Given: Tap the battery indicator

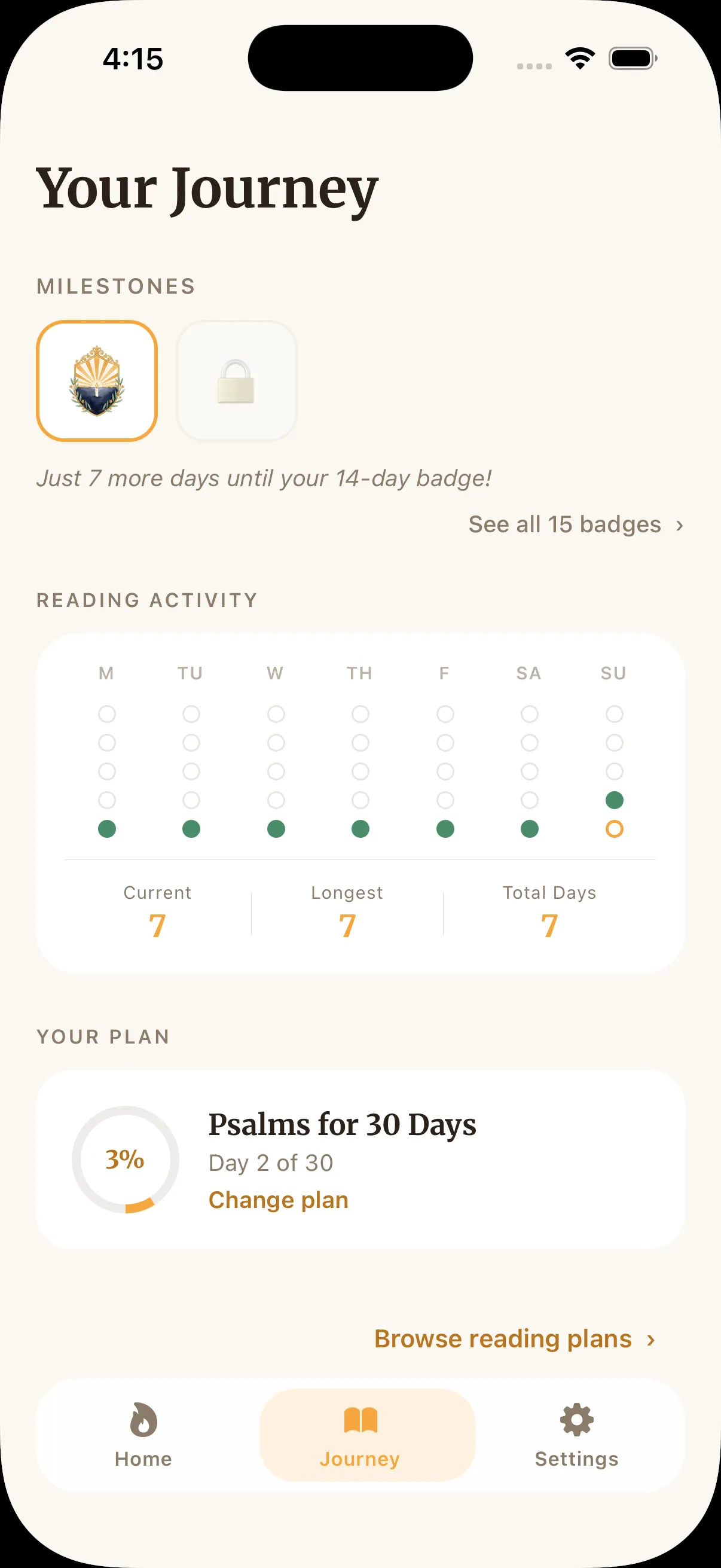Looking at the screenshot, I should tap(632, 58).
